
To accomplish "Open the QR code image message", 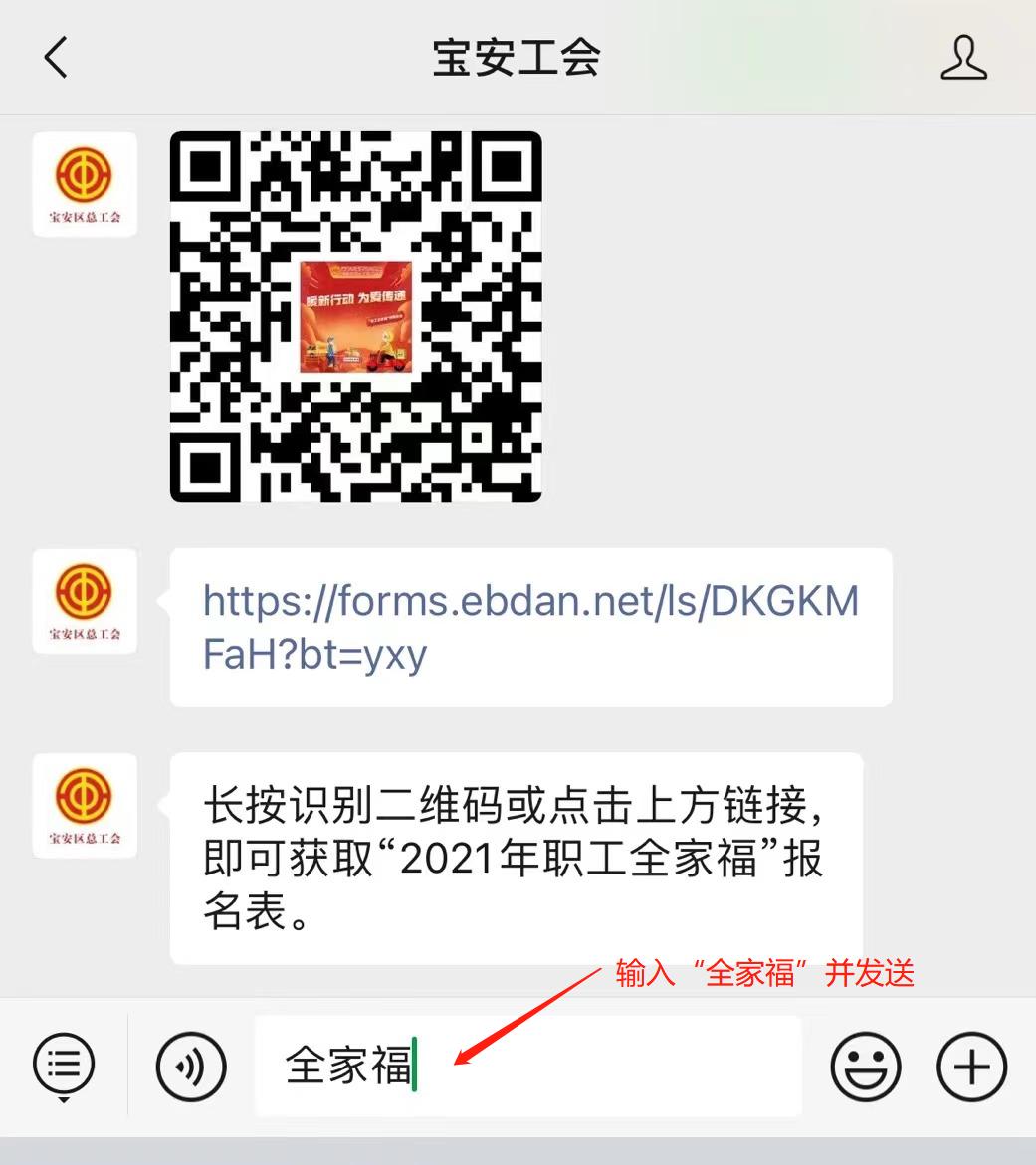I will click(355, 316).
